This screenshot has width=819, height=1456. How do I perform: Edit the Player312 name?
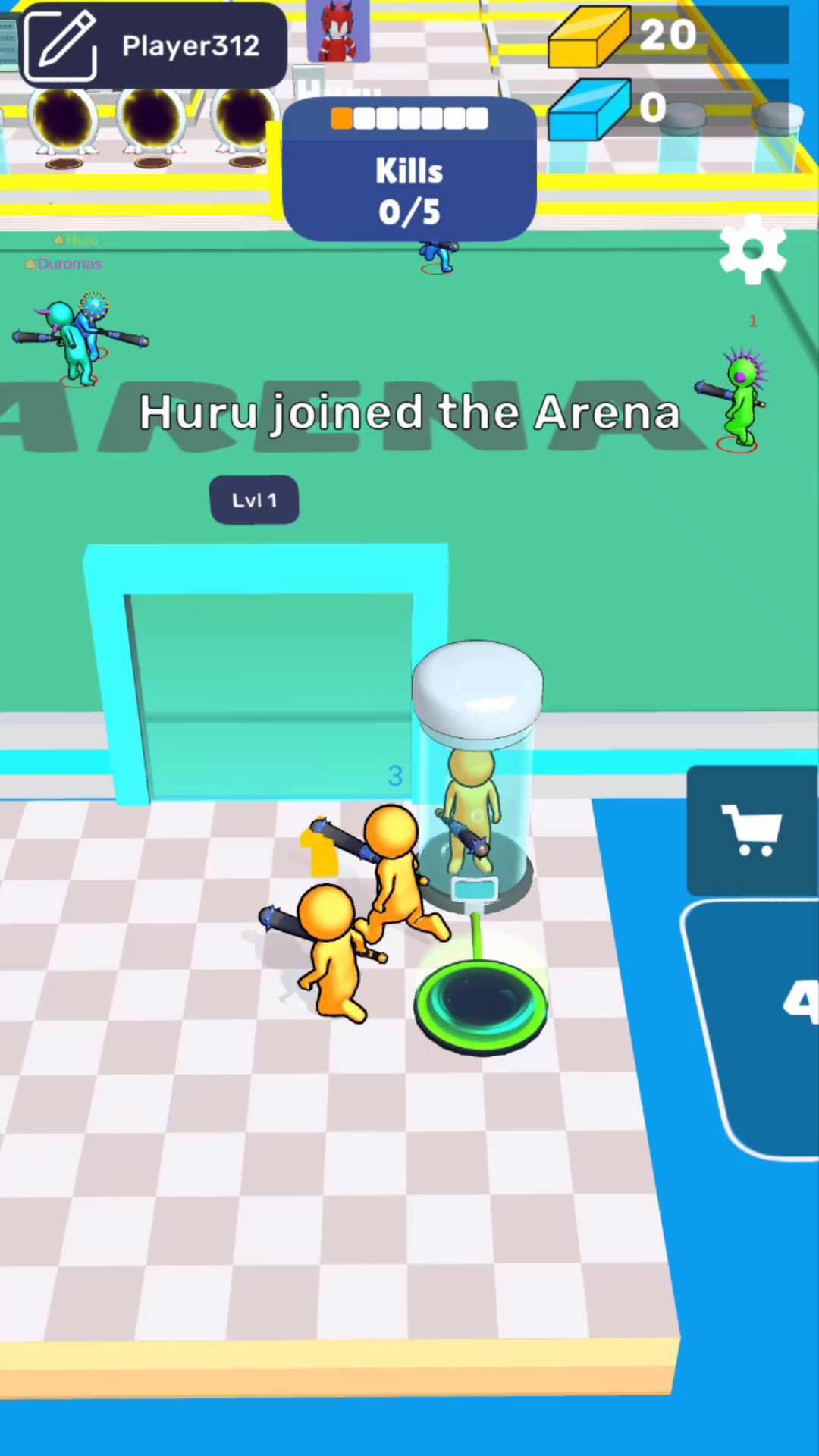coord(62,45)
